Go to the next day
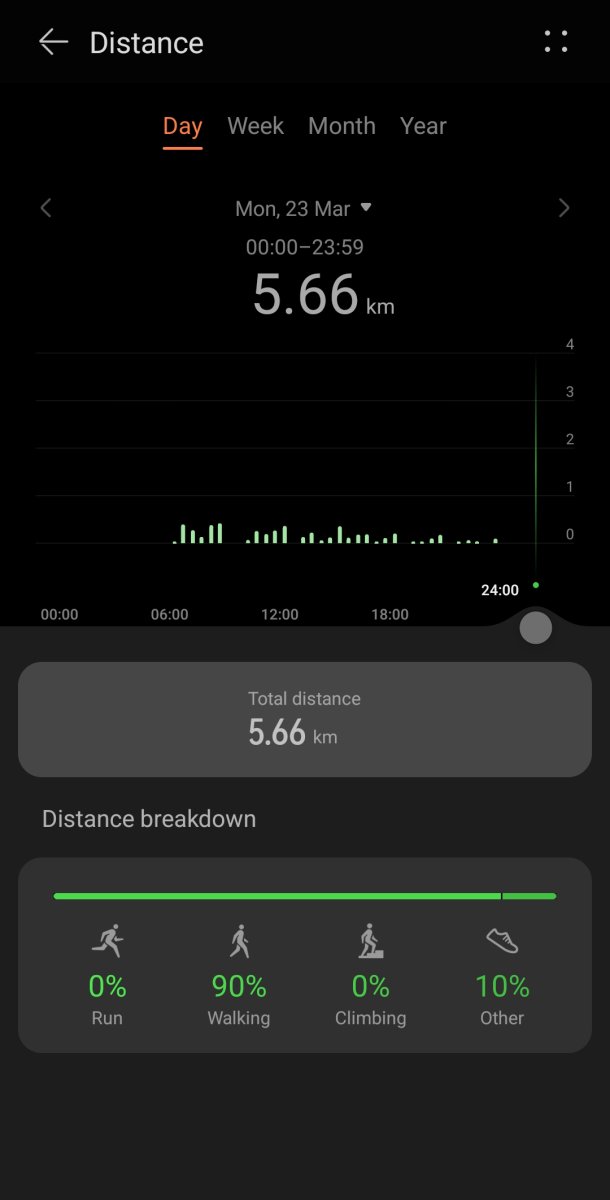 point(564,208)
